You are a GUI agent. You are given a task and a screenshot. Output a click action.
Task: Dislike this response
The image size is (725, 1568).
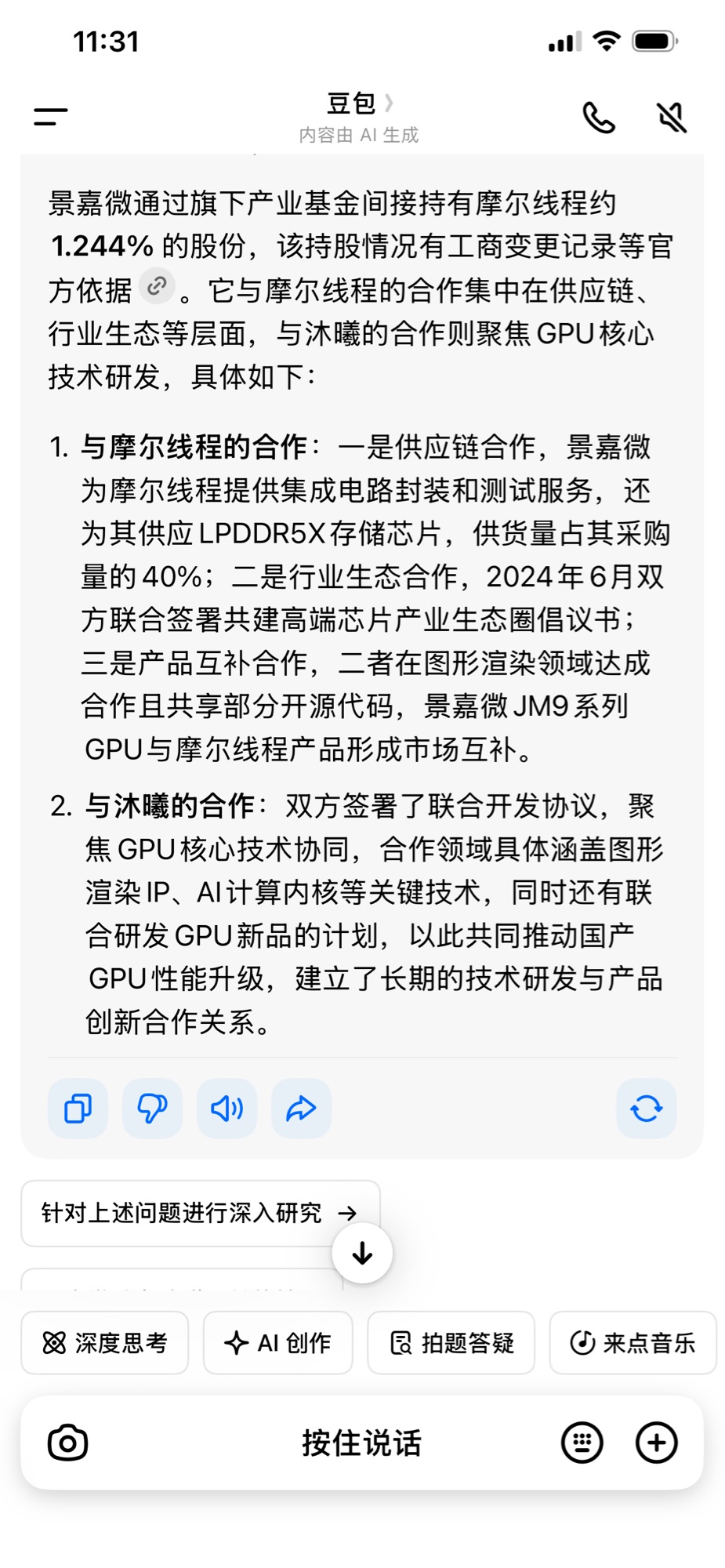click(152, 1109)
